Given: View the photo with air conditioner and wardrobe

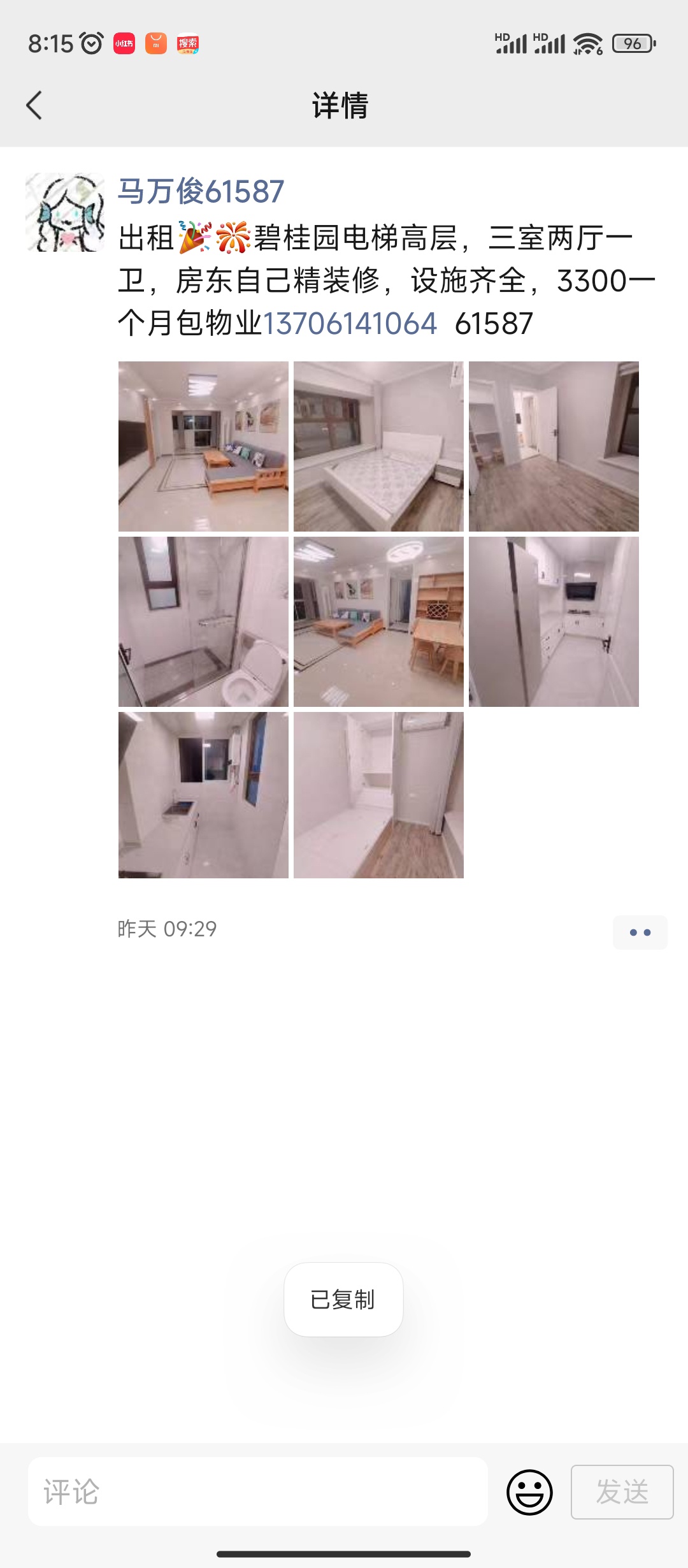Looking at the screenshot, I should [x=378, y=795].
